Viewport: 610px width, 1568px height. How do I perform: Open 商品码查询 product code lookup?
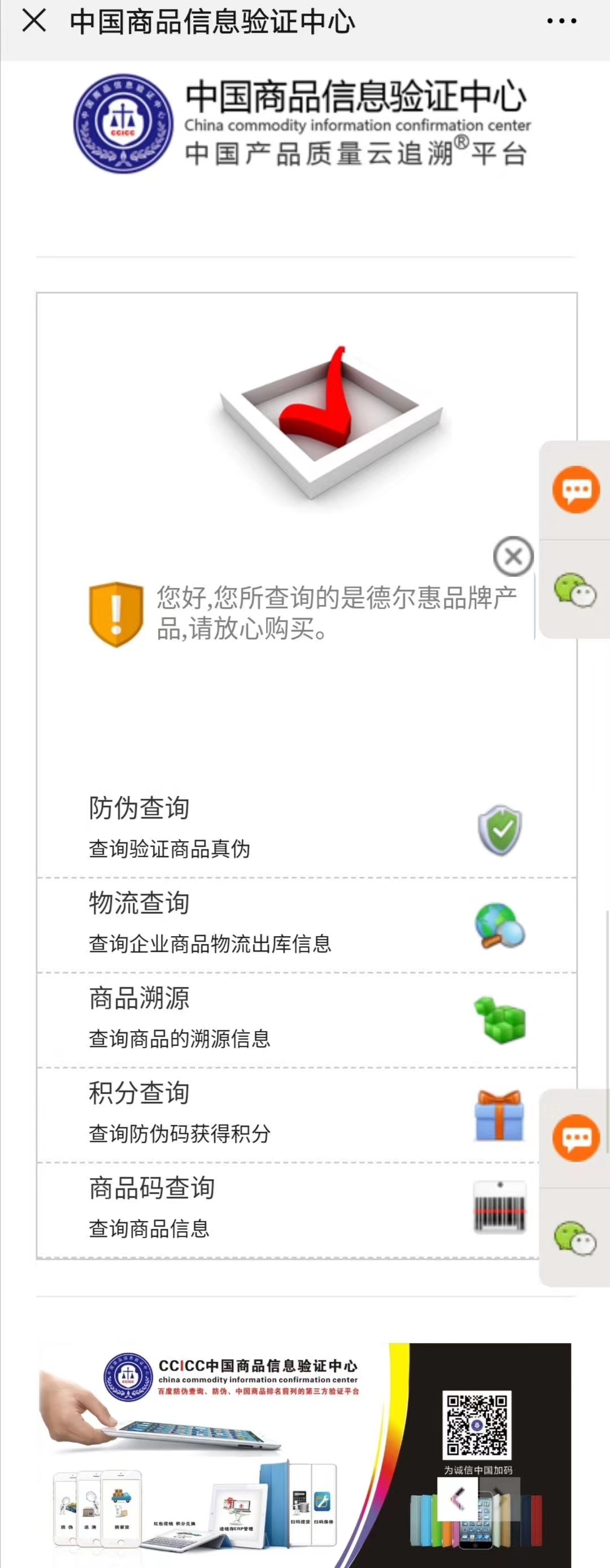tap(286, 1210)
